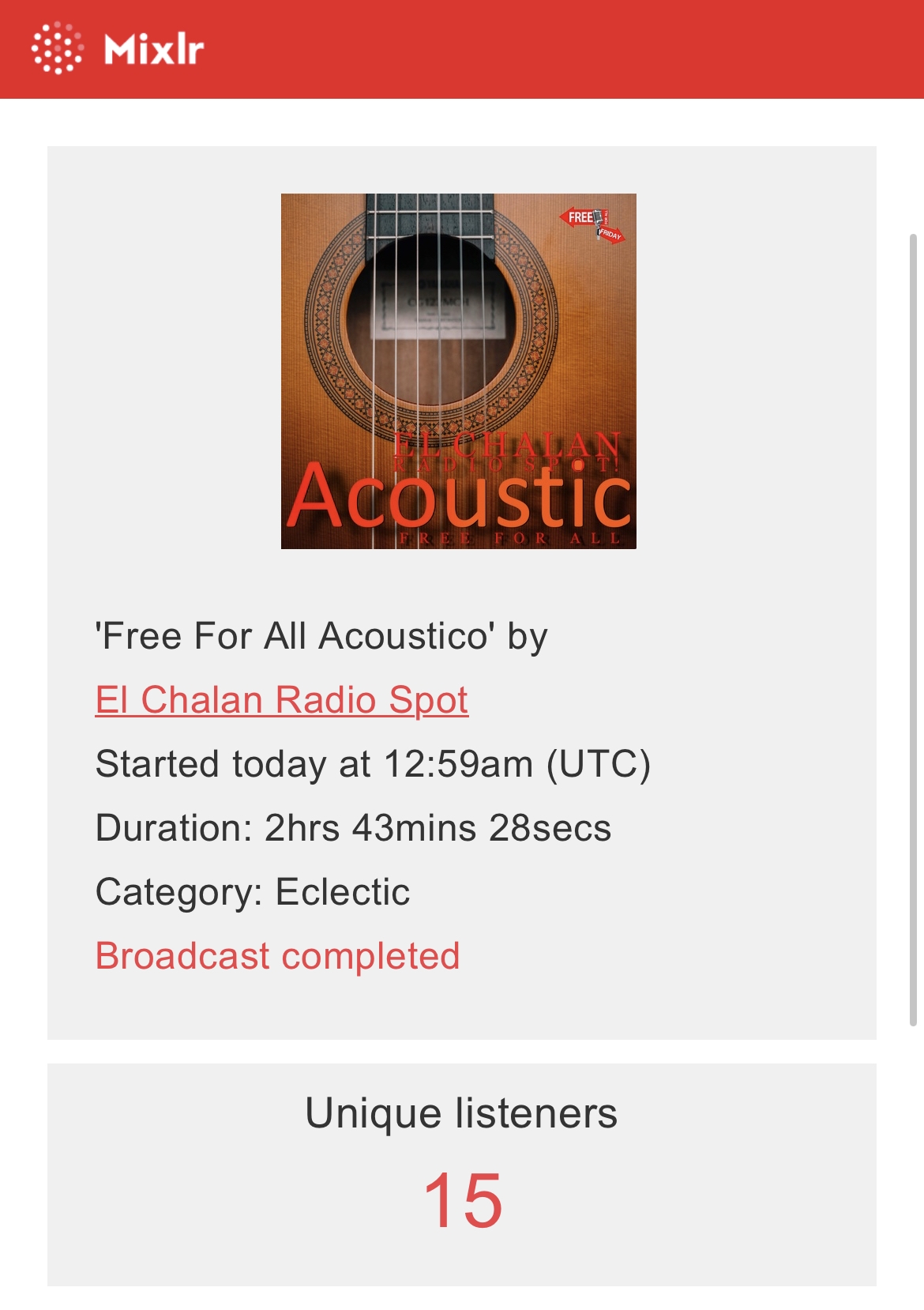Screen dimensions: 924x1310
Task: Open the El Chalan Radio Spot link
Action: point(281,701)
